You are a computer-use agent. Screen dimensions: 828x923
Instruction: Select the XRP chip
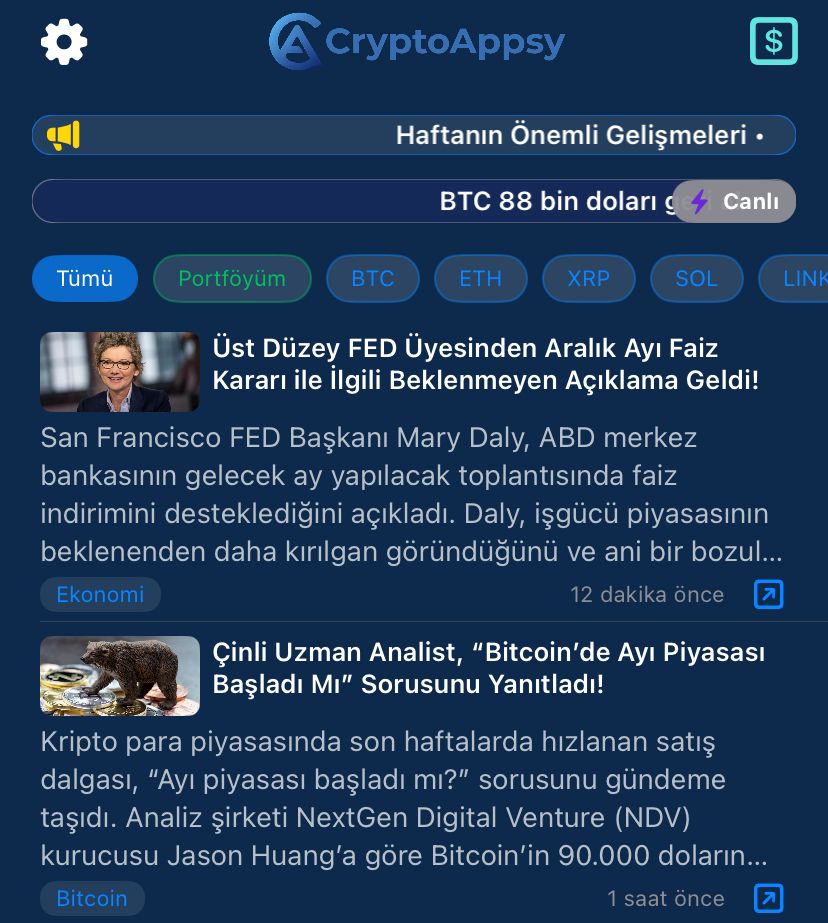point(588,278)
